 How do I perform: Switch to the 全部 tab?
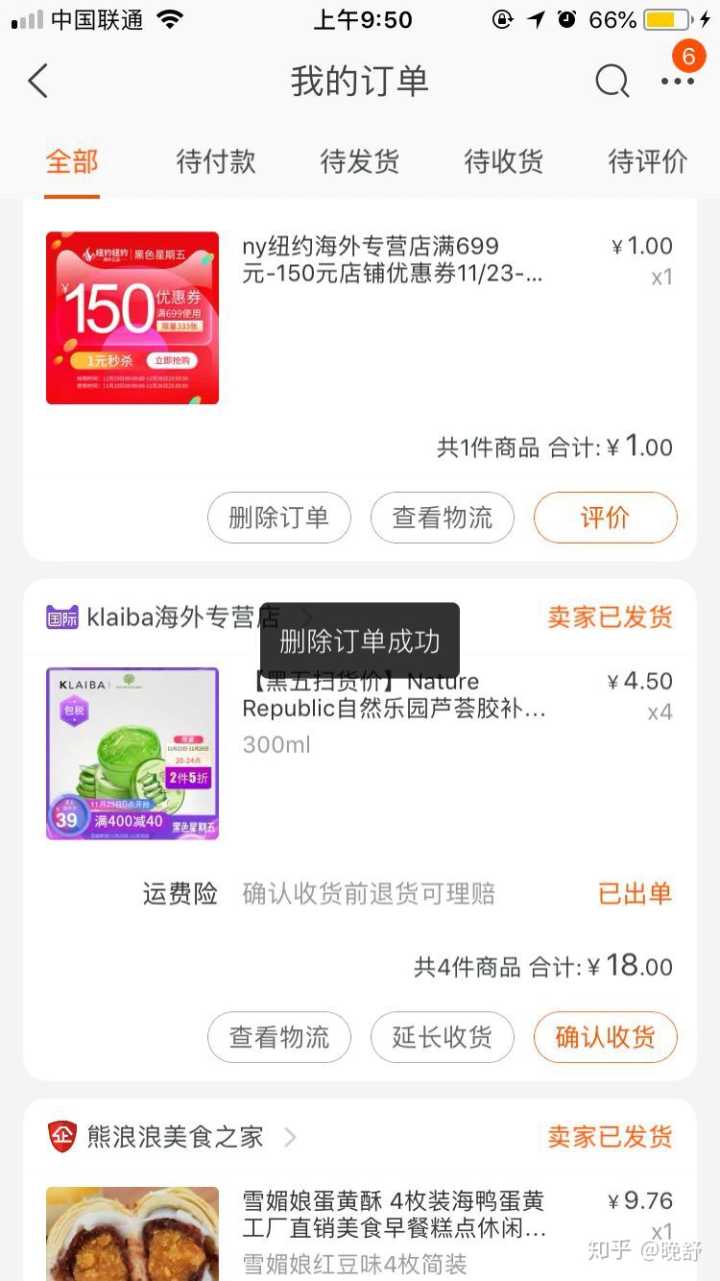point(72,161)
